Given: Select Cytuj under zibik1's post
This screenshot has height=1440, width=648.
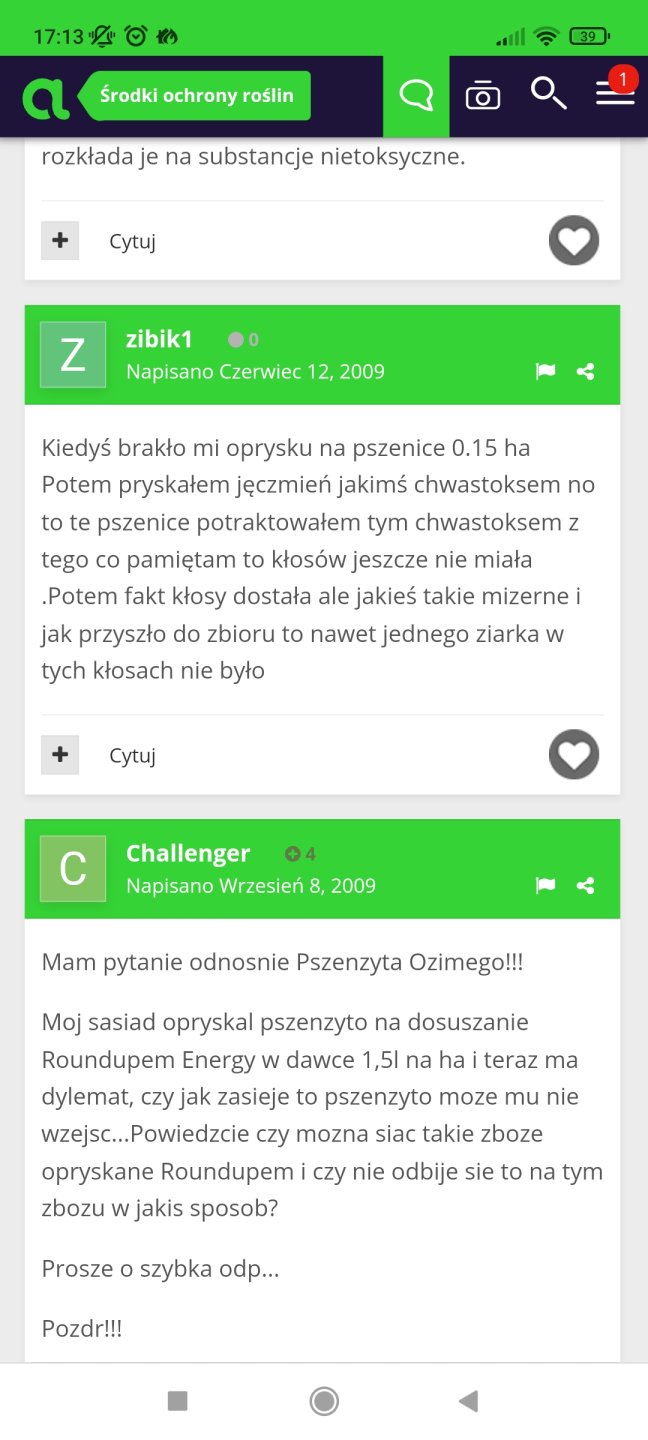Looking at the screenshot, I should [x=132, y=756].
